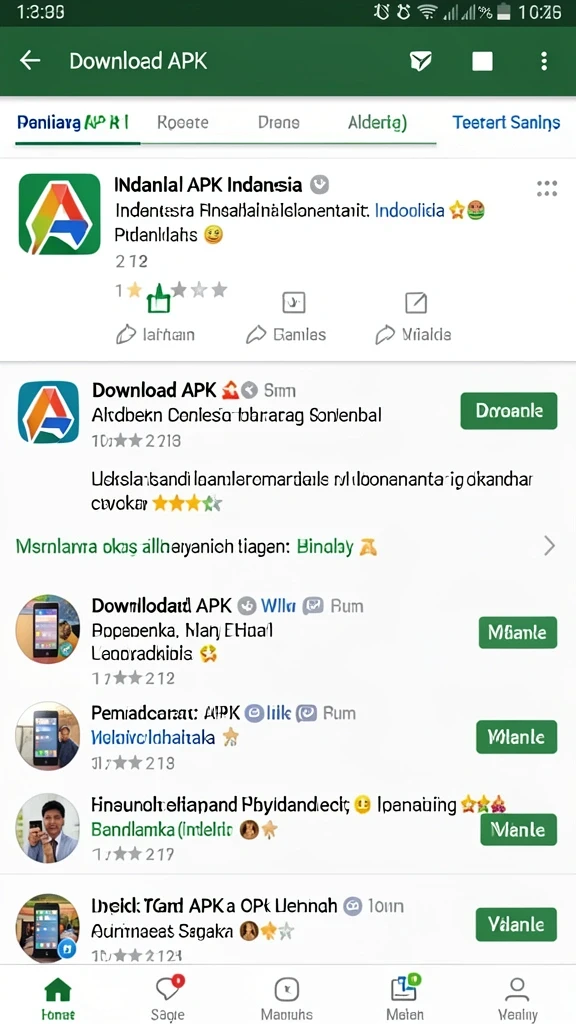
Task: Switch to the Meten bottom tab
Action: (x=405, y=997)
